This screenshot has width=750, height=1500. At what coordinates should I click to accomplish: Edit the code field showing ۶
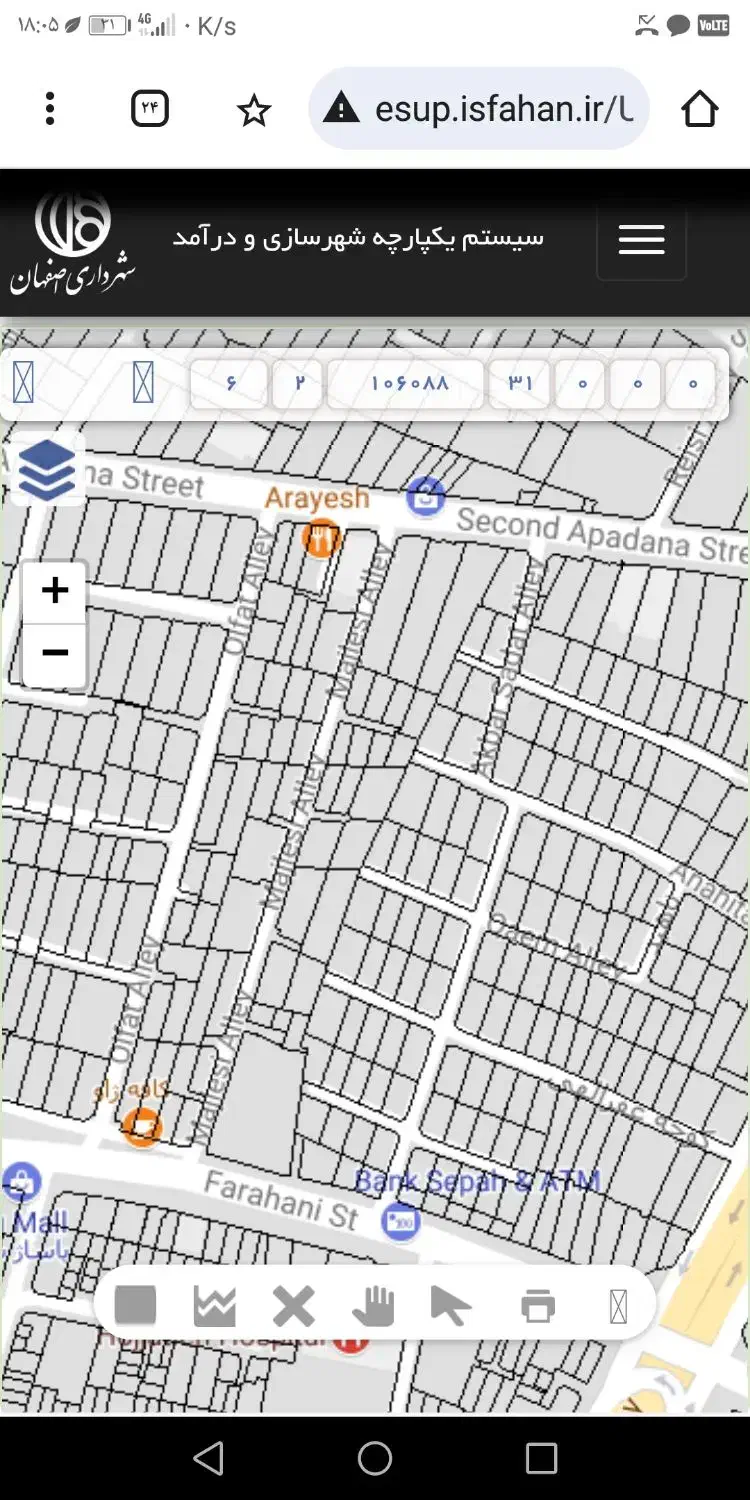(x=230, y=384)
